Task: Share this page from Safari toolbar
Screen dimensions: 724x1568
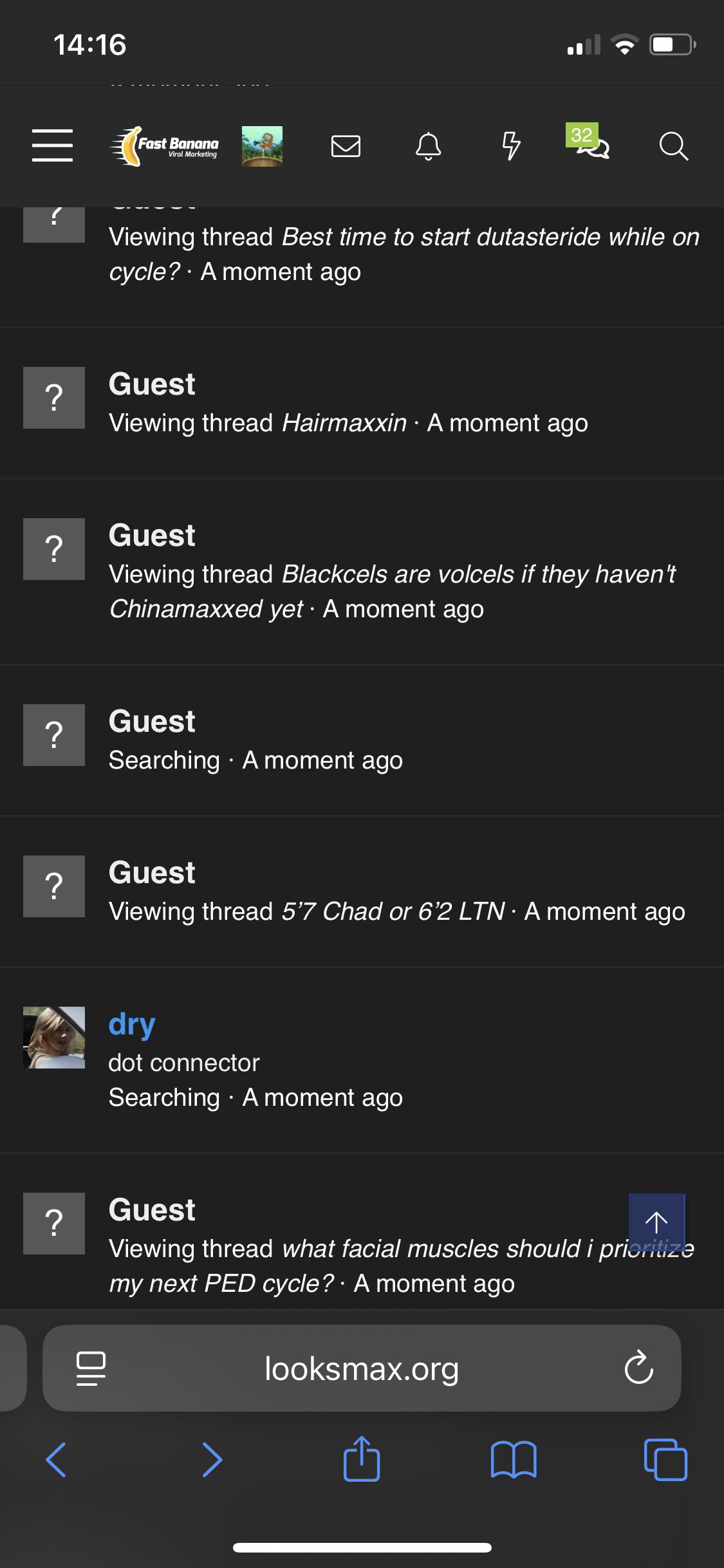Action: pos(362,1459)
